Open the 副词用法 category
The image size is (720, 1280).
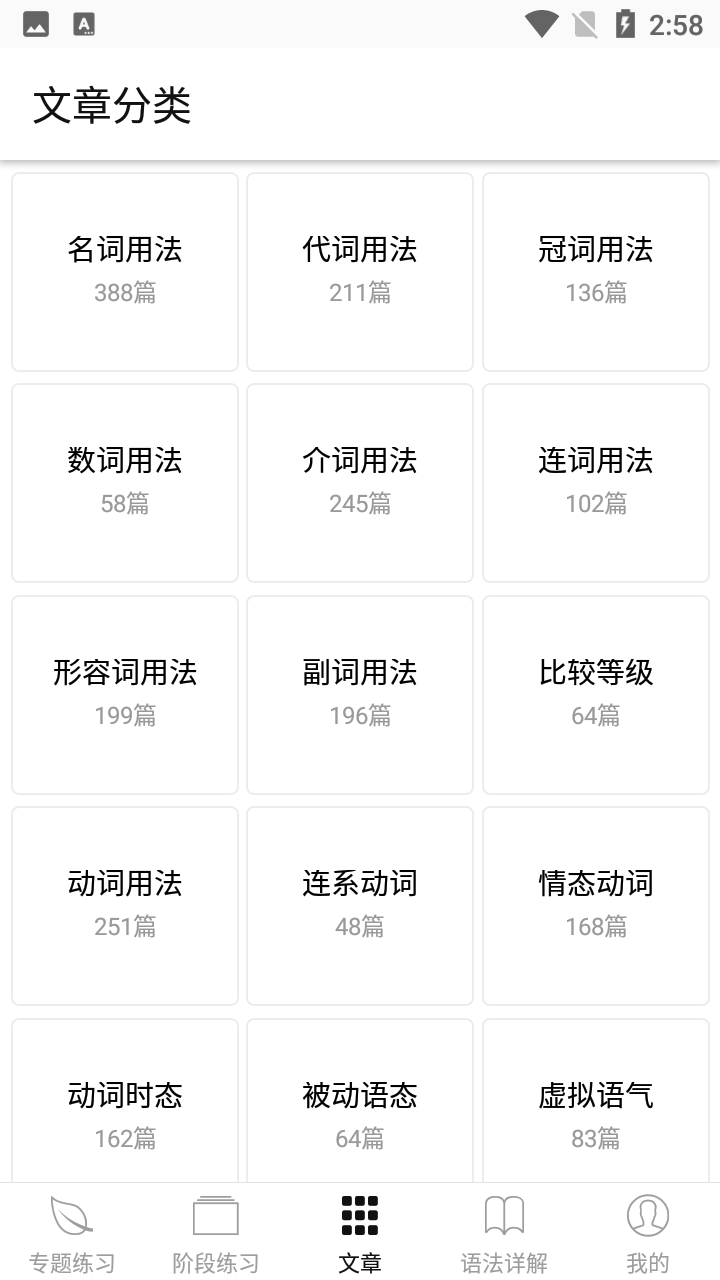pos(360,694)
